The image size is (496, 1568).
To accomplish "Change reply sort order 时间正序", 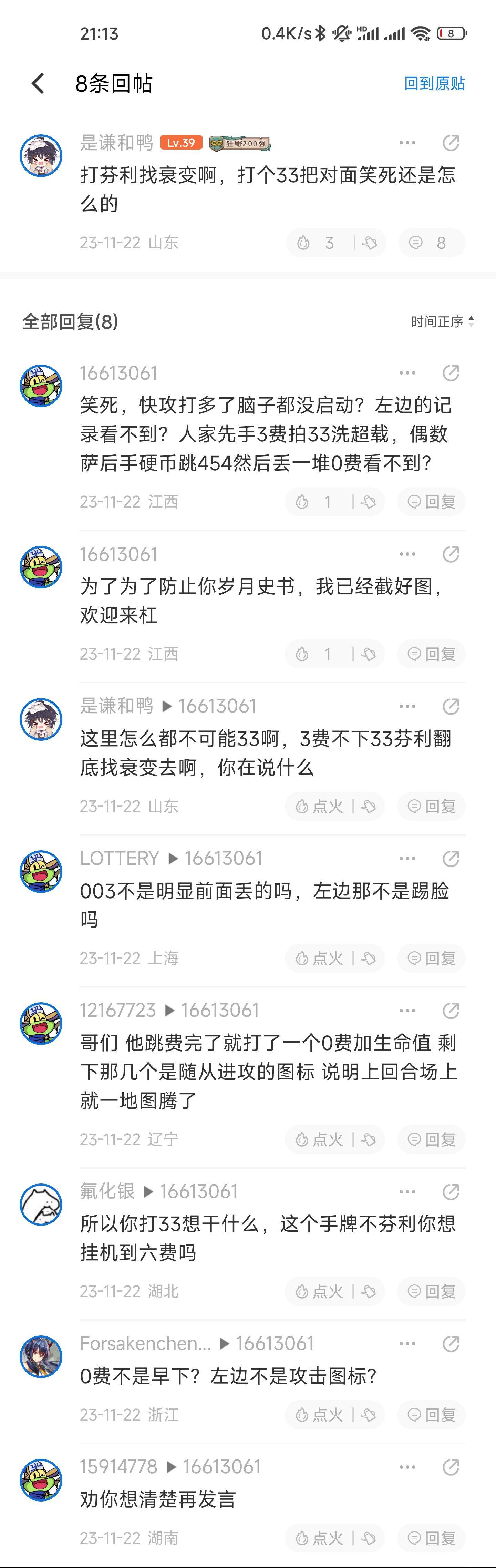I will pyautogui.click(x=442, y=321).
